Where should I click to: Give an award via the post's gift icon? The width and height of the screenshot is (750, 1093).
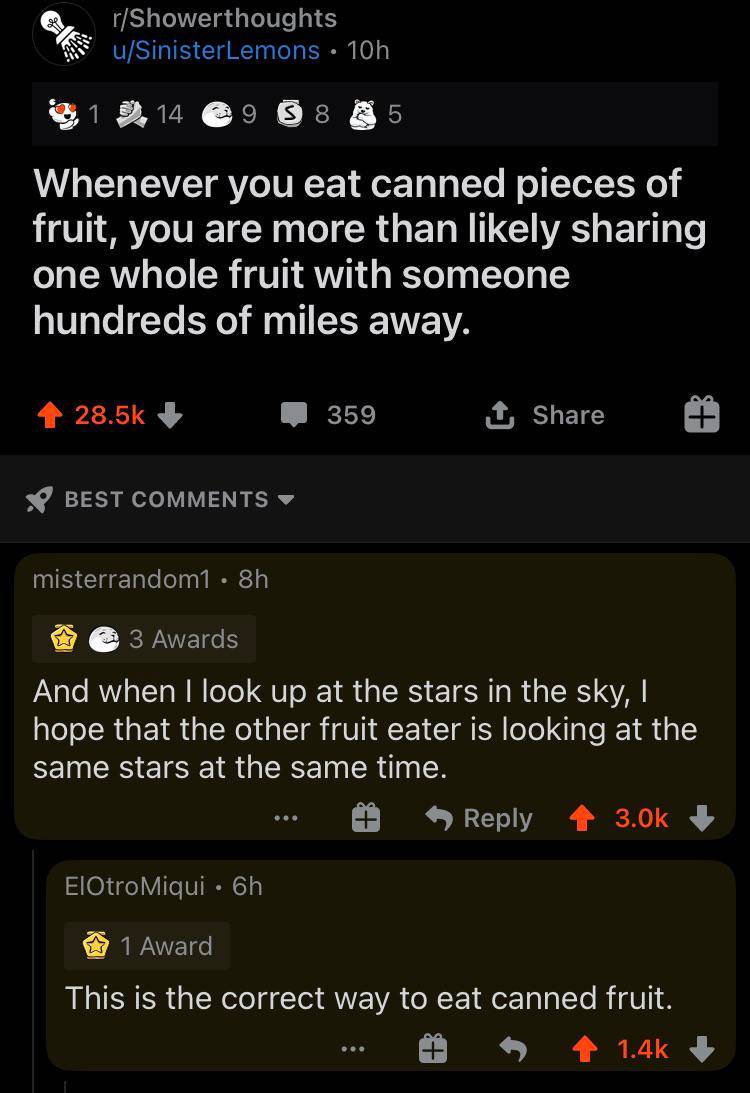[x=700, y=415]
